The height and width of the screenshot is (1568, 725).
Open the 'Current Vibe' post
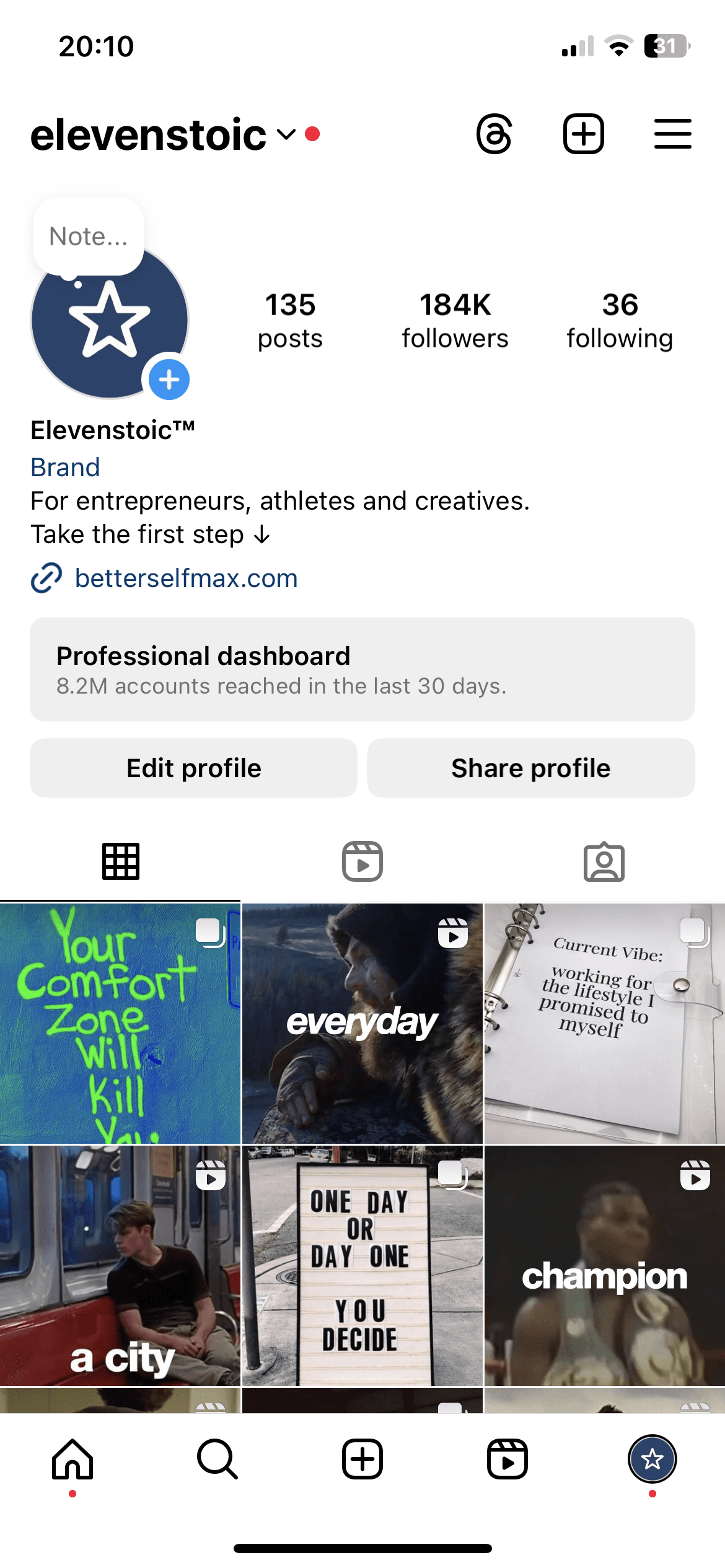coord(604,1024)
